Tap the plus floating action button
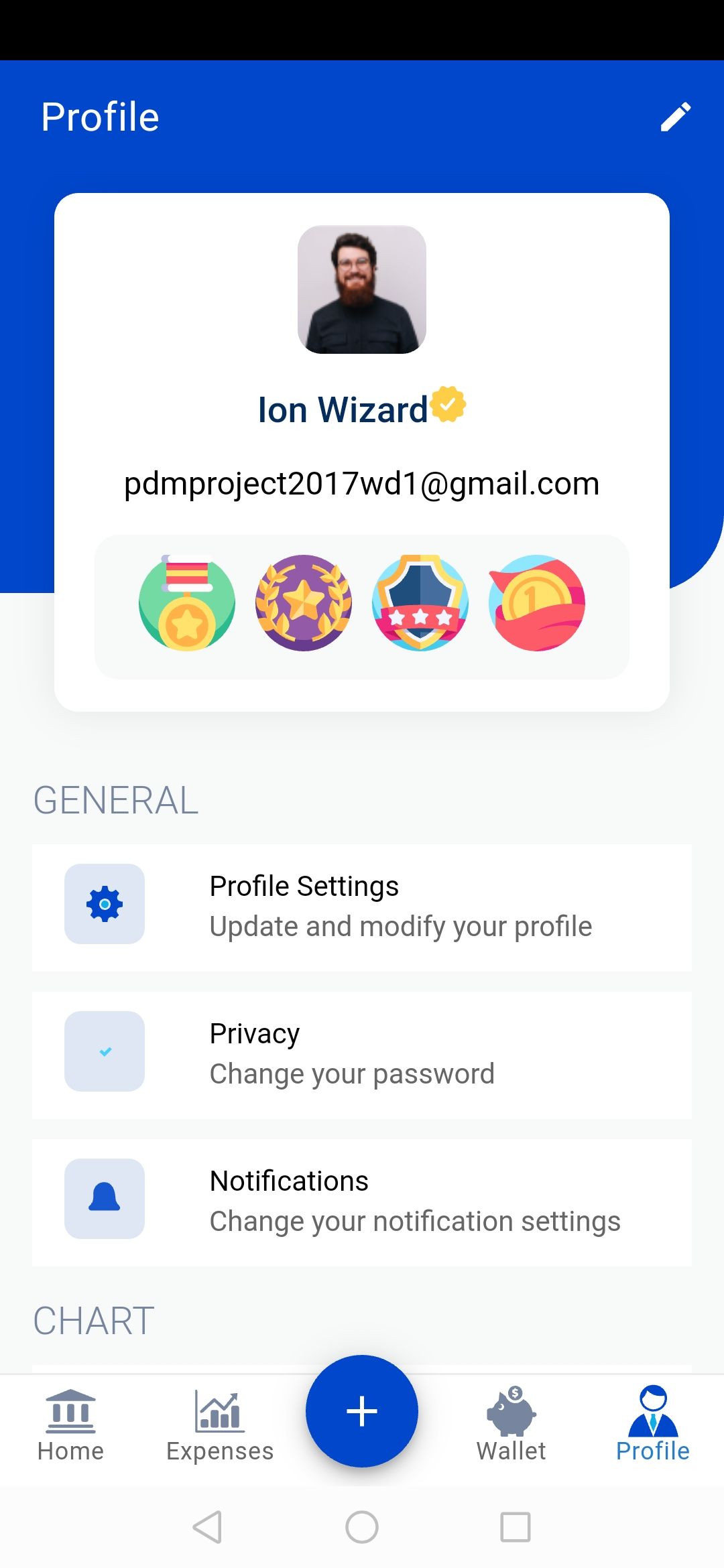724x1568 pixels. click(x=362, y=1411)
